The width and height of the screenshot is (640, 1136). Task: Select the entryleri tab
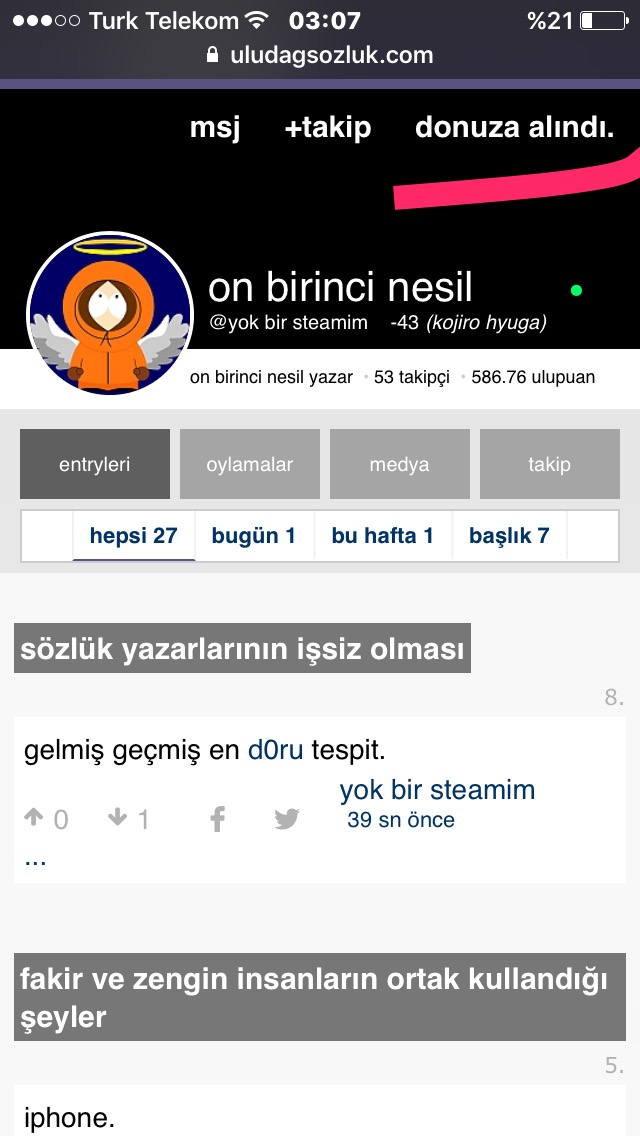(95, 464)
